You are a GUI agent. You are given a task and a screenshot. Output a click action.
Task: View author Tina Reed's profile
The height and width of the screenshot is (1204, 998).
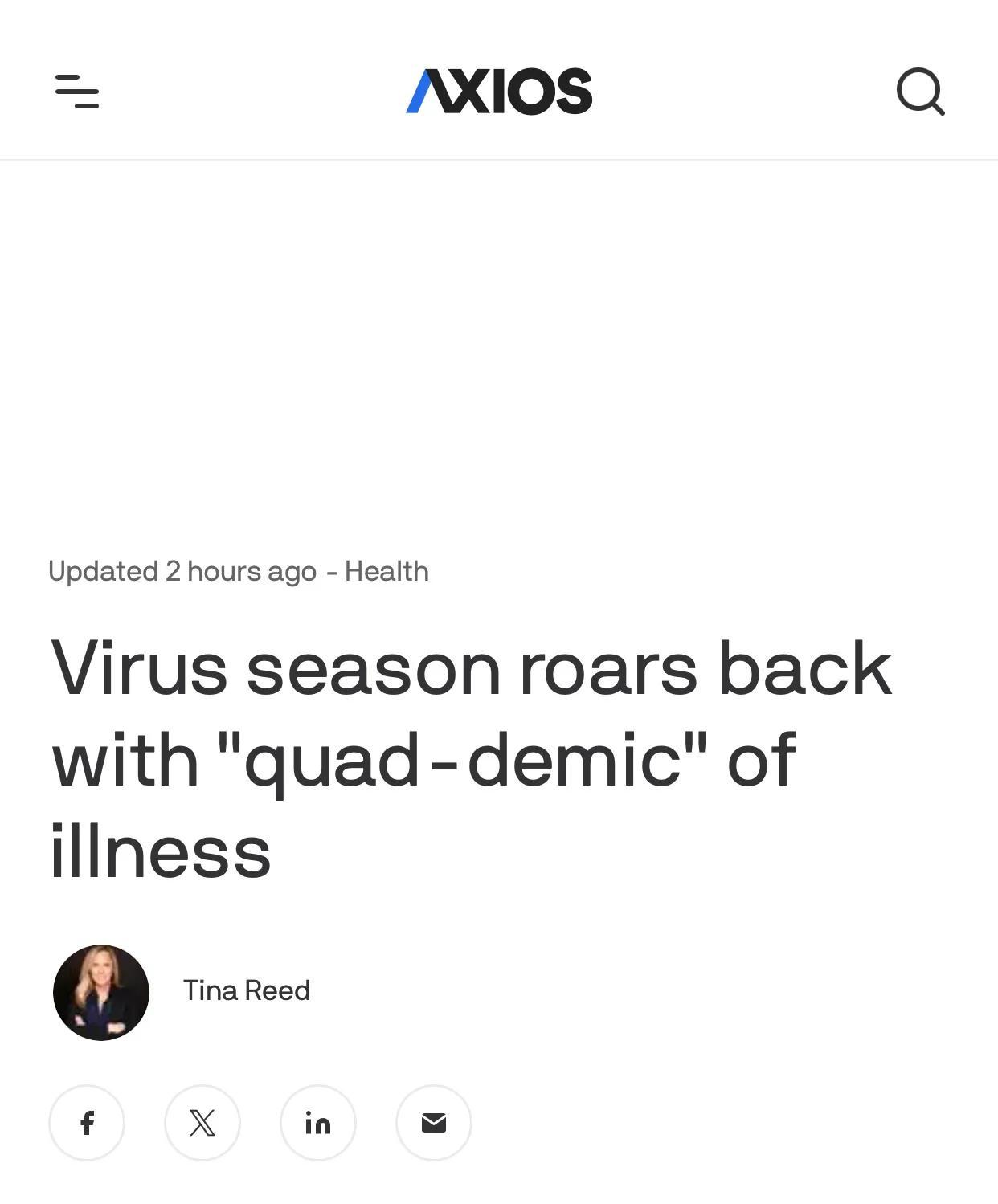[x=246, y=990]
